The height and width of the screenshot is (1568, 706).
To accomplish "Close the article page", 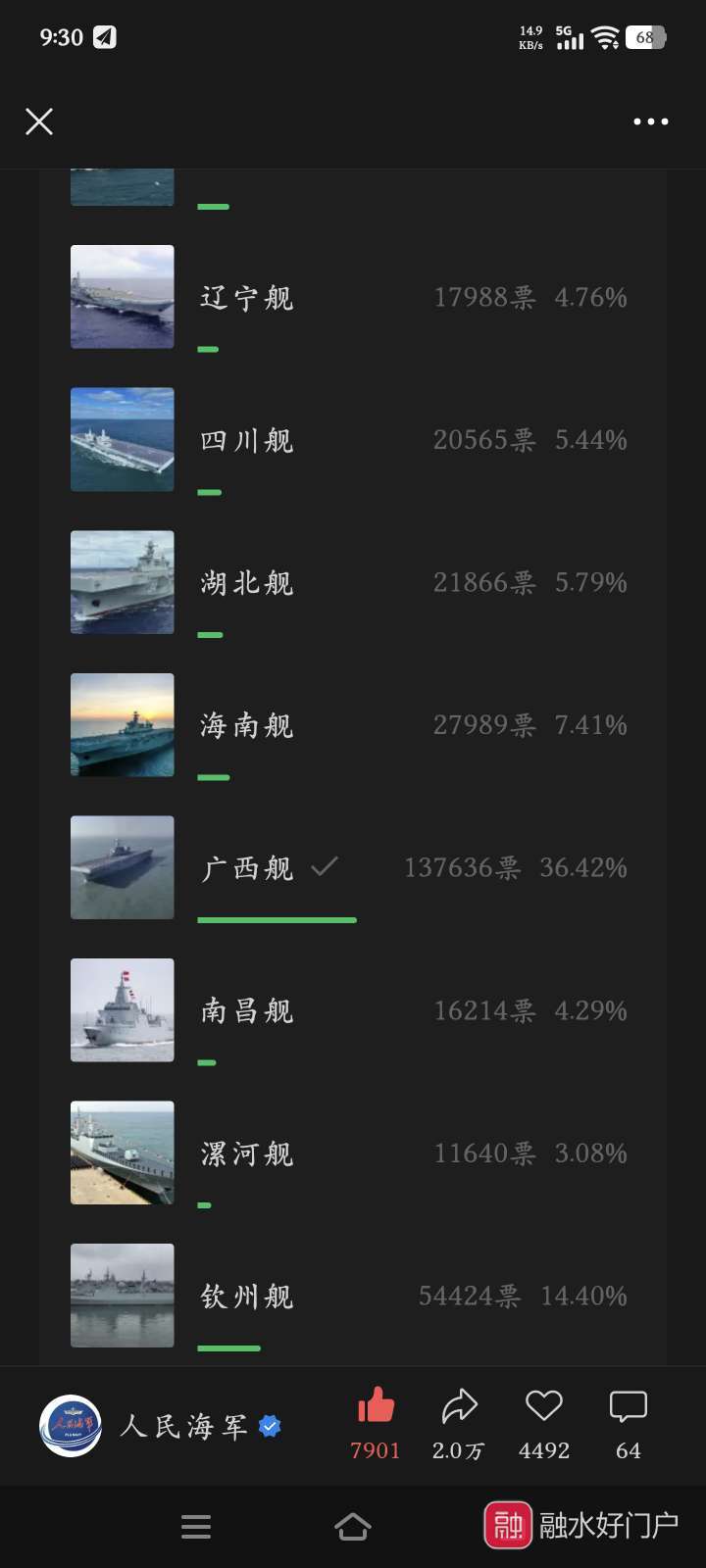I will pyautogui.click(x=39, y=122).
